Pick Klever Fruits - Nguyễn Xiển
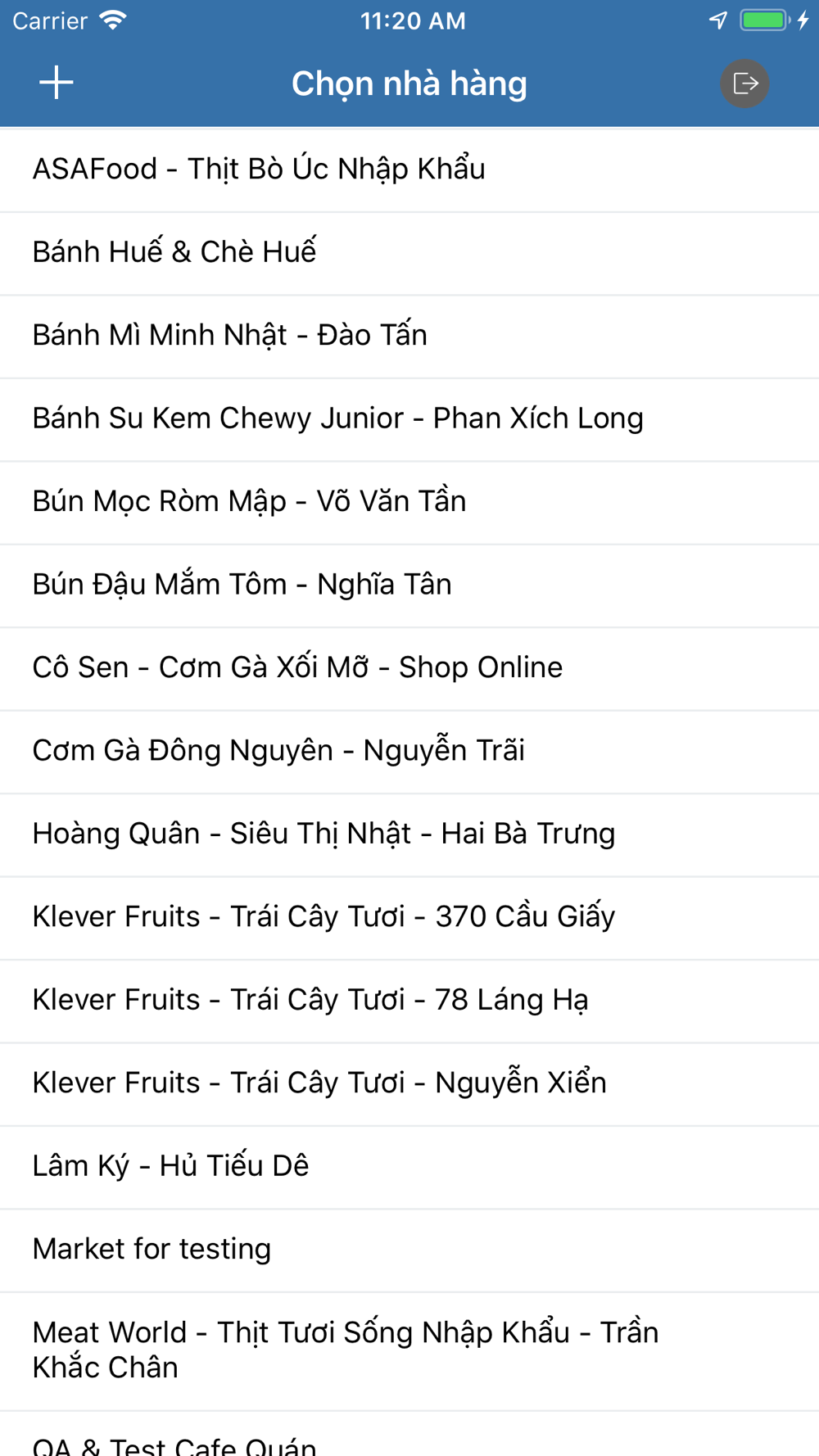This screenshot has height=1456, width=819. click(409, 1085)
